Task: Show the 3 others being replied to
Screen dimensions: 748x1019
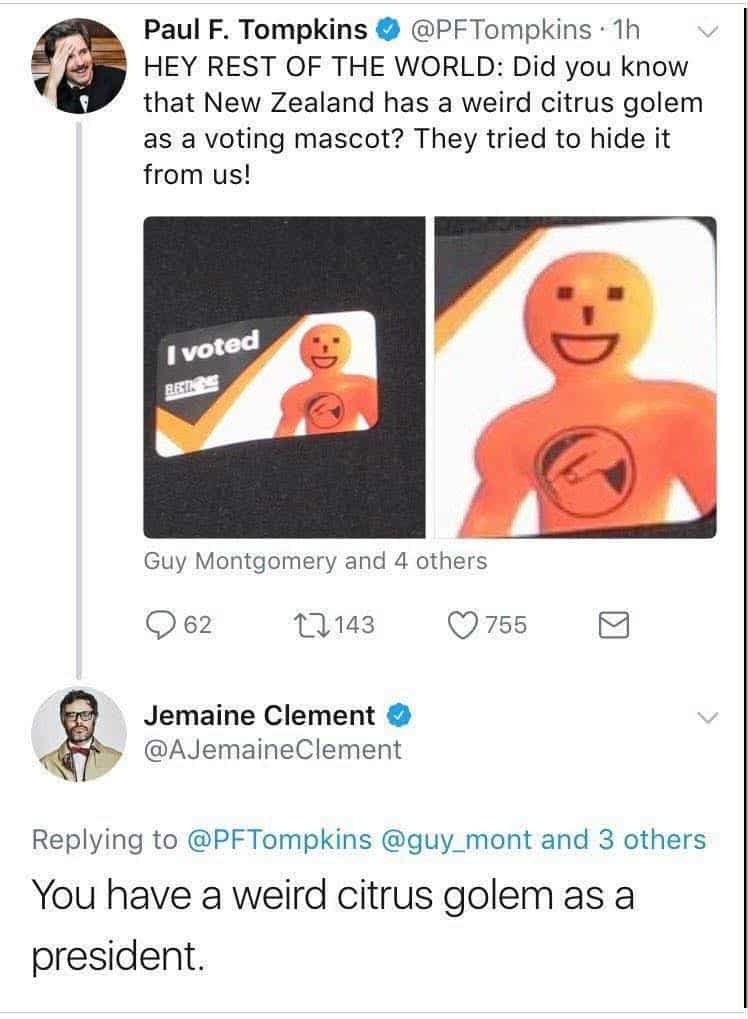Action: (652, 840)
